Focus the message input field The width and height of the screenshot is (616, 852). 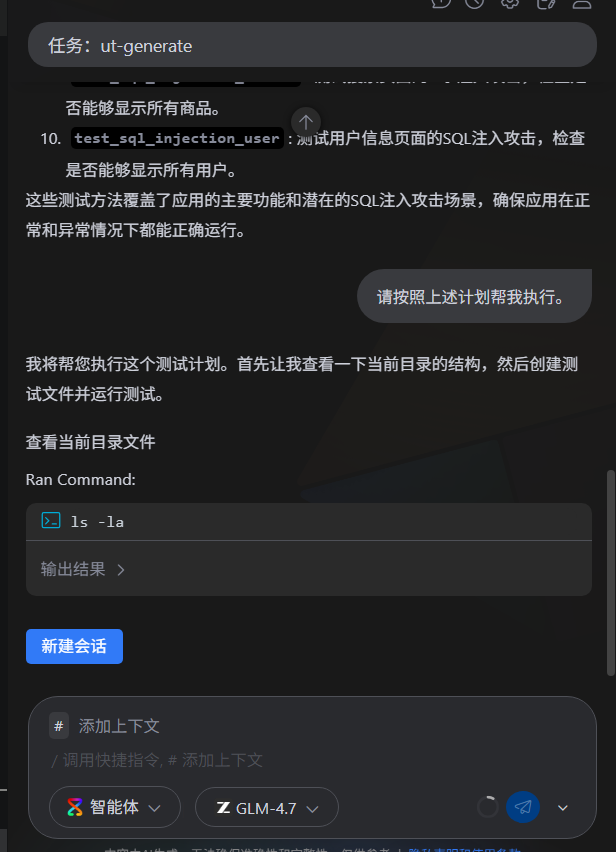click(x=300, y=760)
